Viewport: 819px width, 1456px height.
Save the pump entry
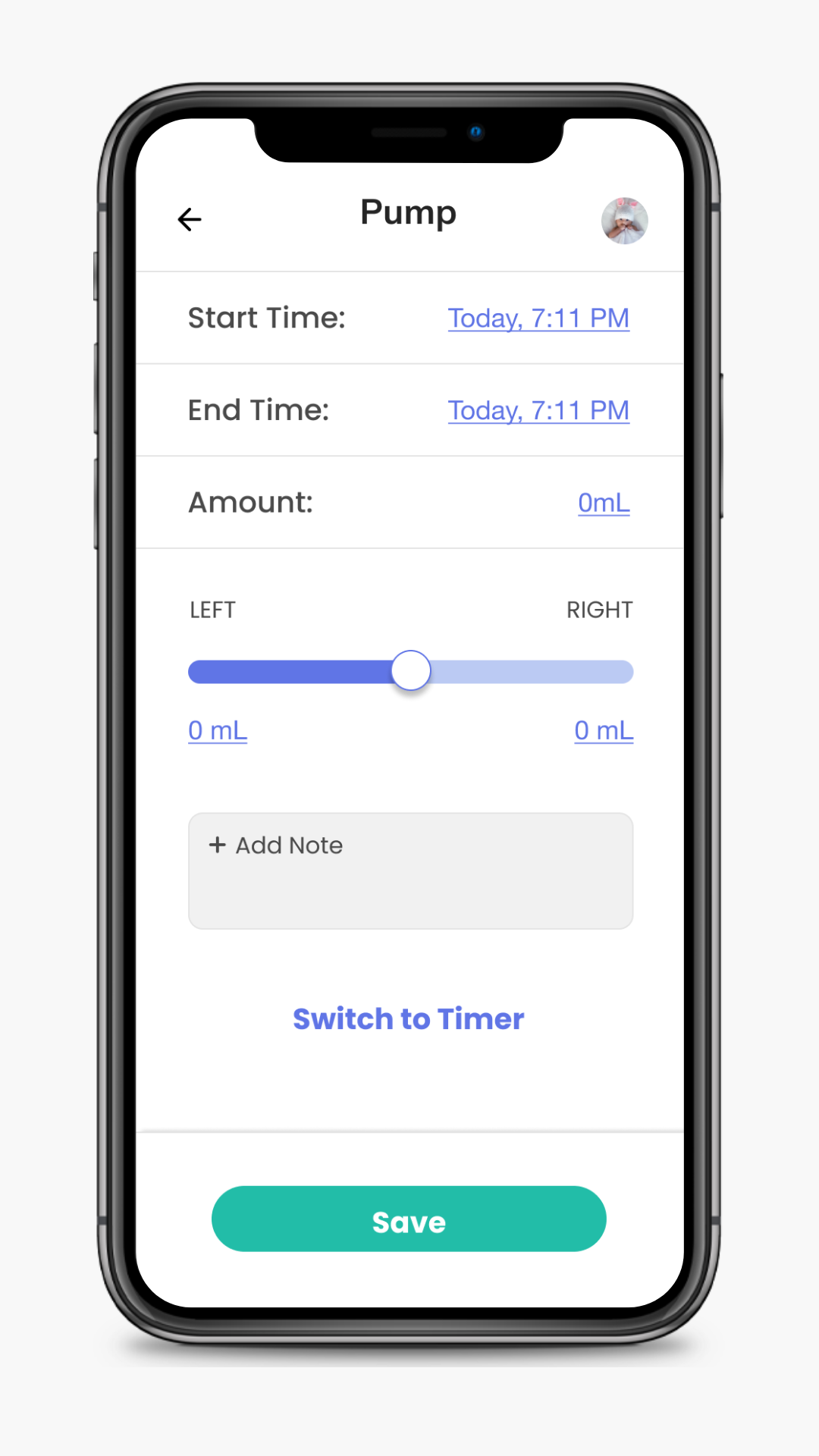[x=409, y=1219]
